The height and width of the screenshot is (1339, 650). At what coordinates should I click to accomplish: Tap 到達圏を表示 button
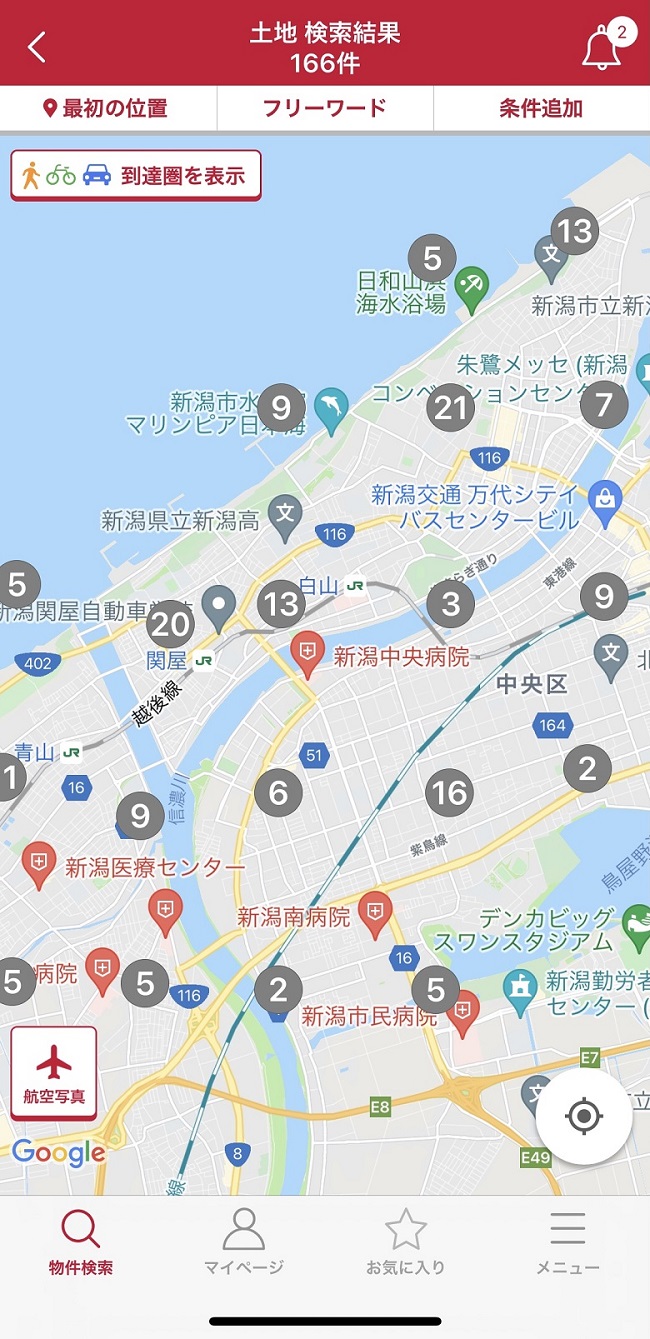(136, 176)
